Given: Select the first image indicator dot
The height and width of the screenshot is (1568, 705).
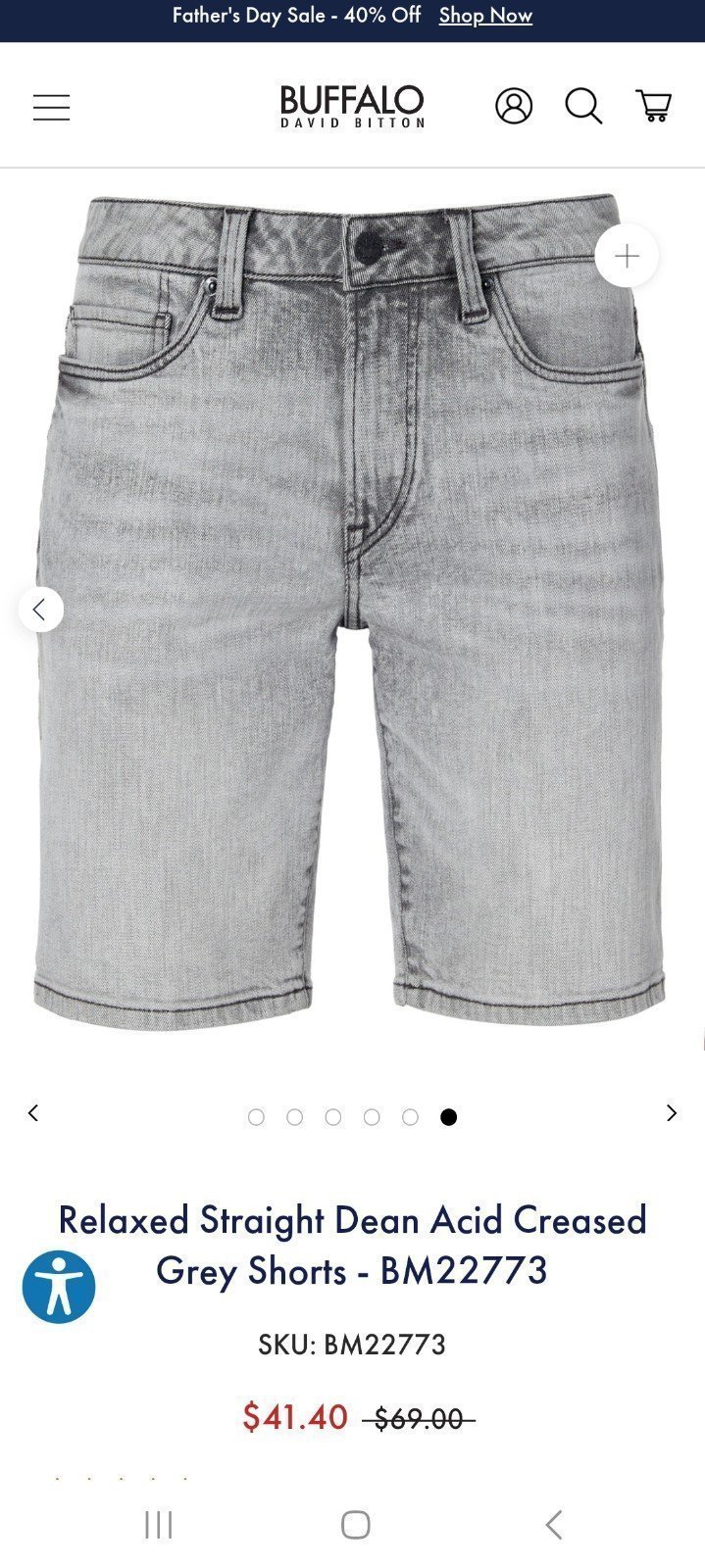Looking at the screenshot, I should coord(256,1117).
